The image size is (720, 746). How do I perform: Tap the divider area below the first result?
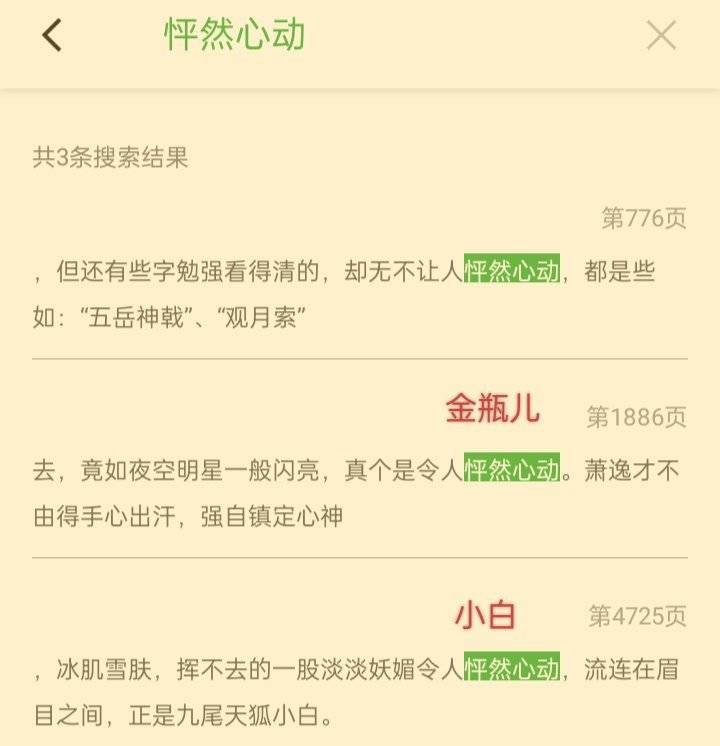point(360,357)
